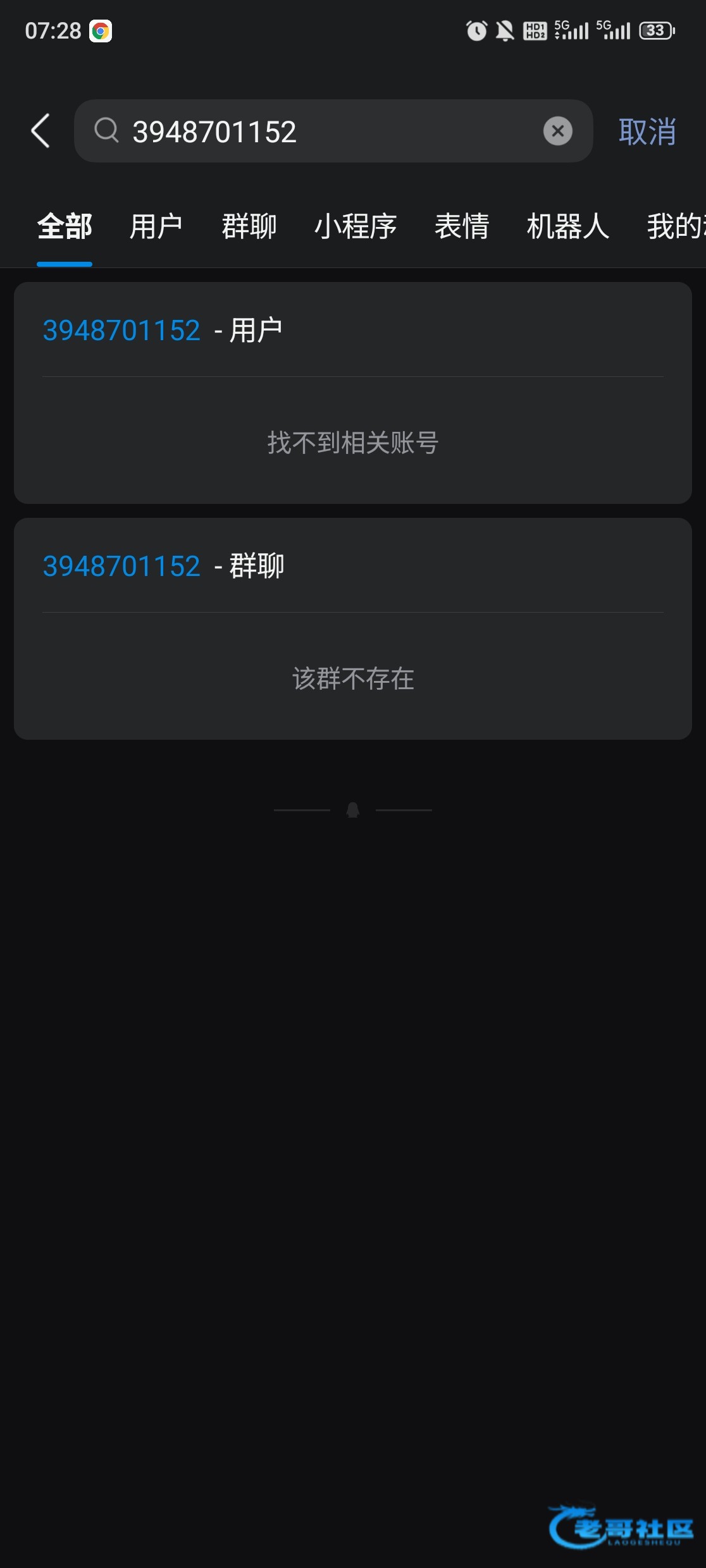Switch to the 群聊 tab
Screen dimensions: 706x1568
coord(249,226)
